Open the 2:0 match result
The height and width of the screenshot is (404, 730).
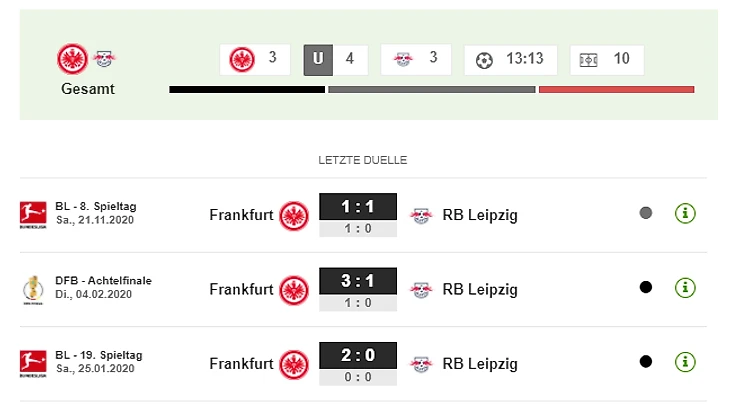357,356
